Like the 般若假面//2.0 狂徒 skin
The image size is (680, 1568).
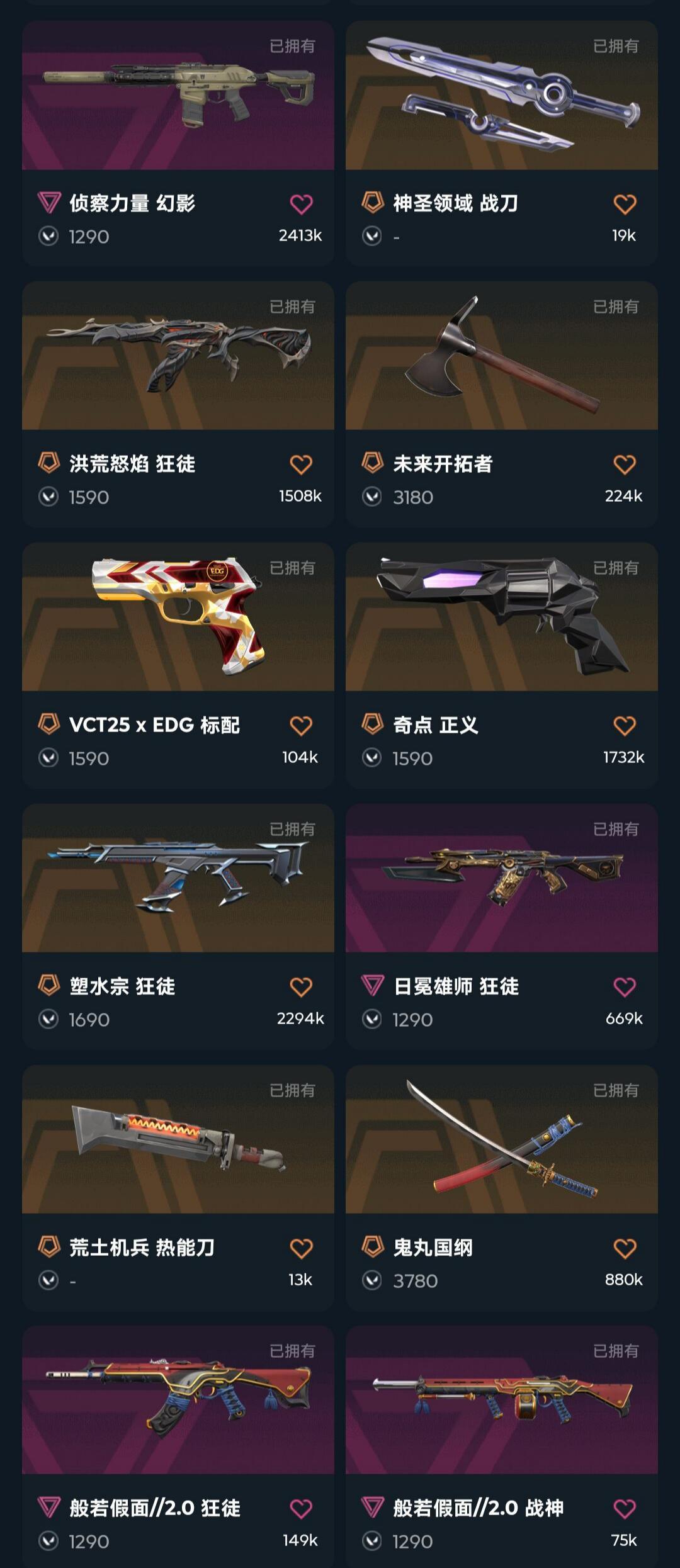tap(301, 1508)
